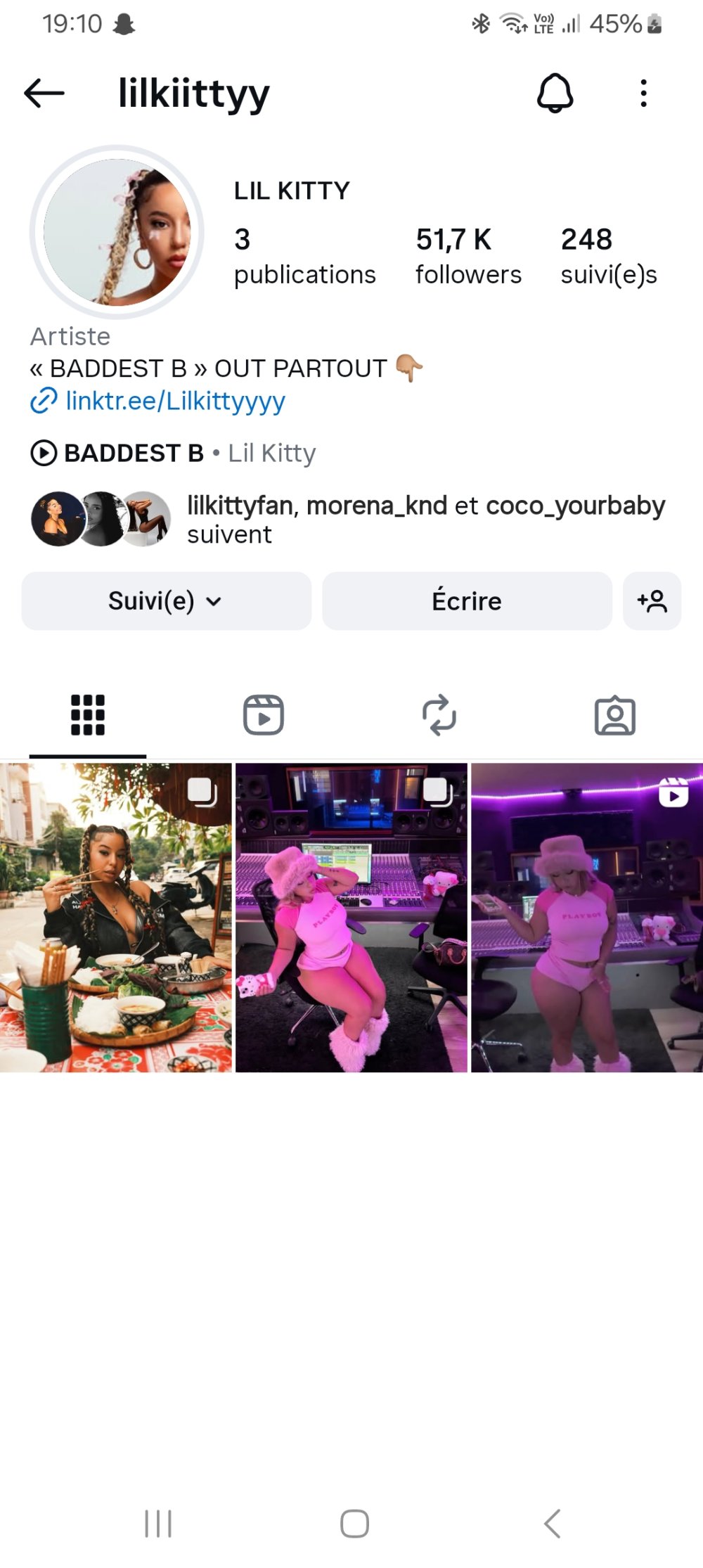The width and height of the screenshot is (703, 1568).
Task: View LIL KITTY's profile picture
Action: click(x=117, y=232)
